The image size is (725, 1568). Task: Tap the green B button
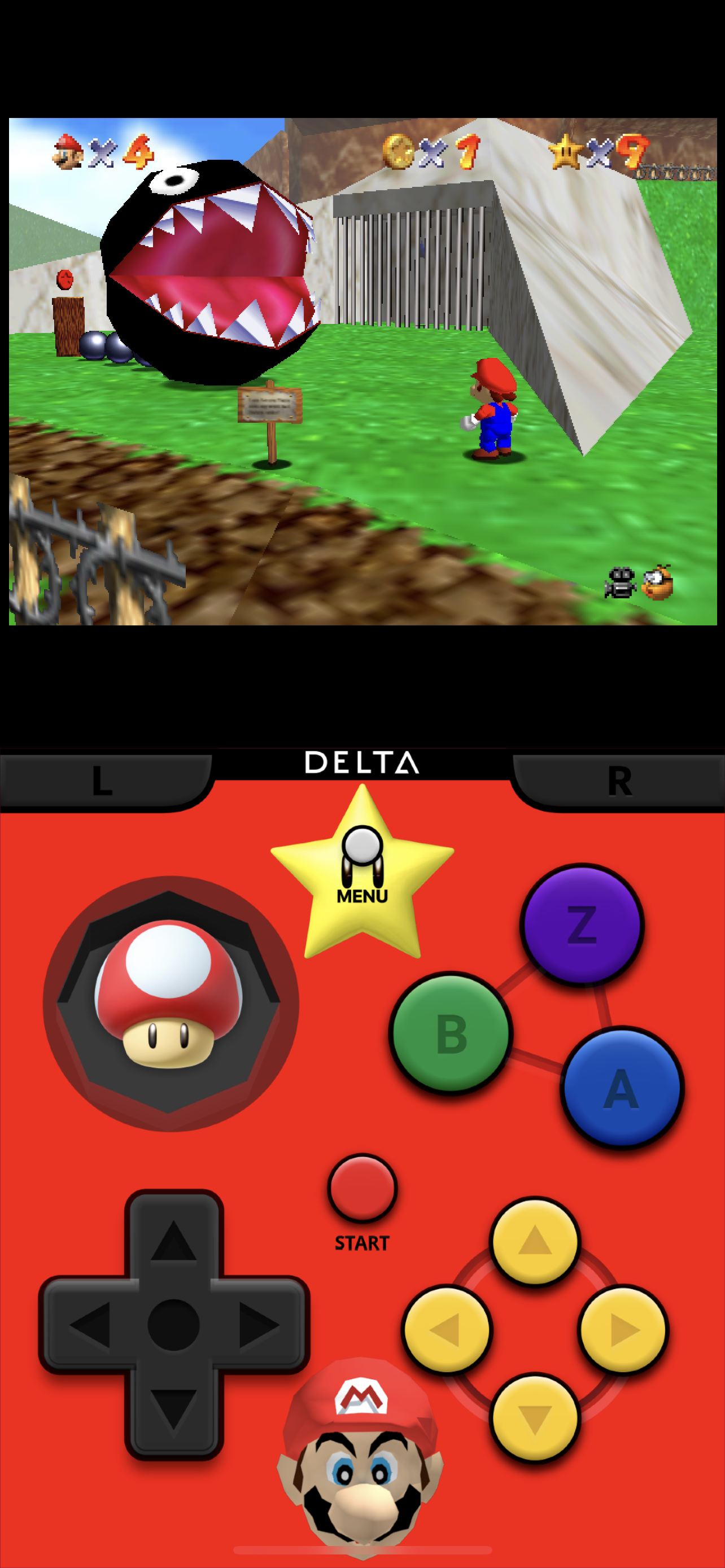451,1033
